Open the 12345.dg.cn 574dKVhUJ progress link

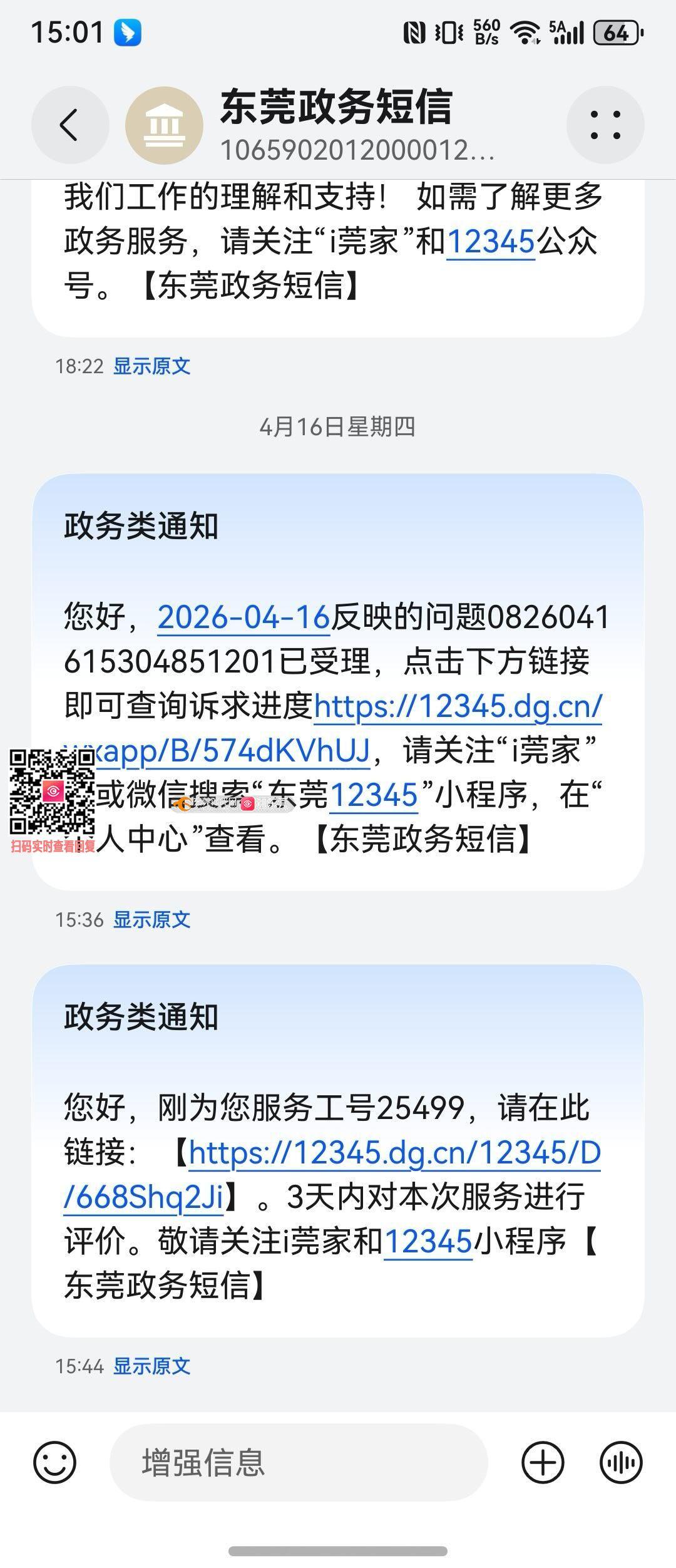[457, 708]
